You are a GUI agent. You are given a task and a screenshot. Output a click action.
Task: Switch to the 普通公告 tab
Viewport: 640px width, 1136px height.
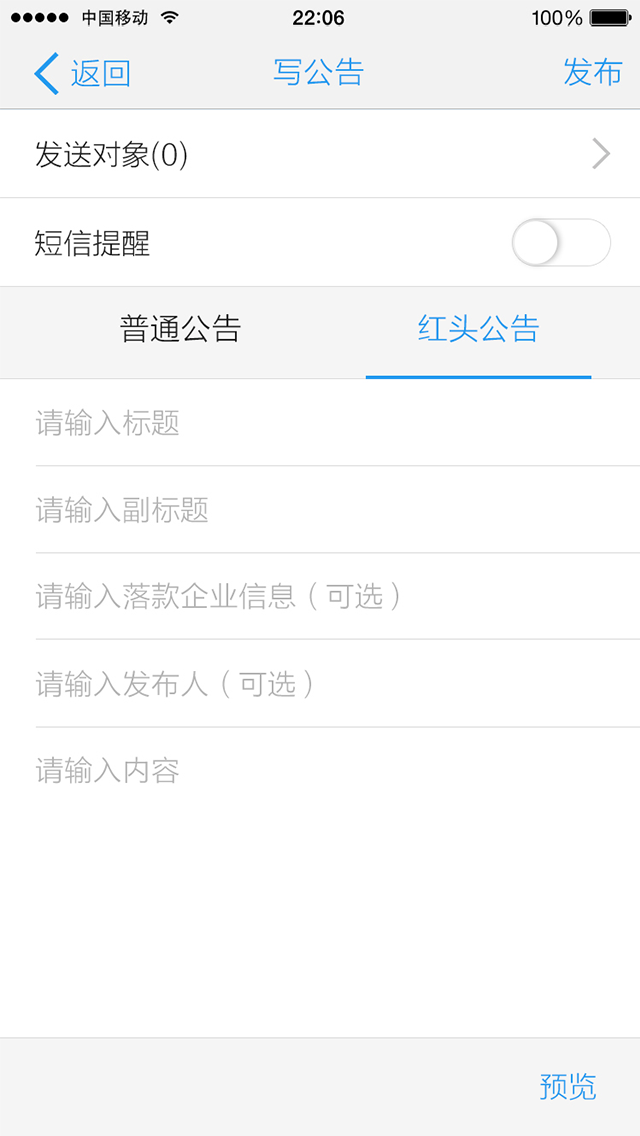click(x=180, y=329)
